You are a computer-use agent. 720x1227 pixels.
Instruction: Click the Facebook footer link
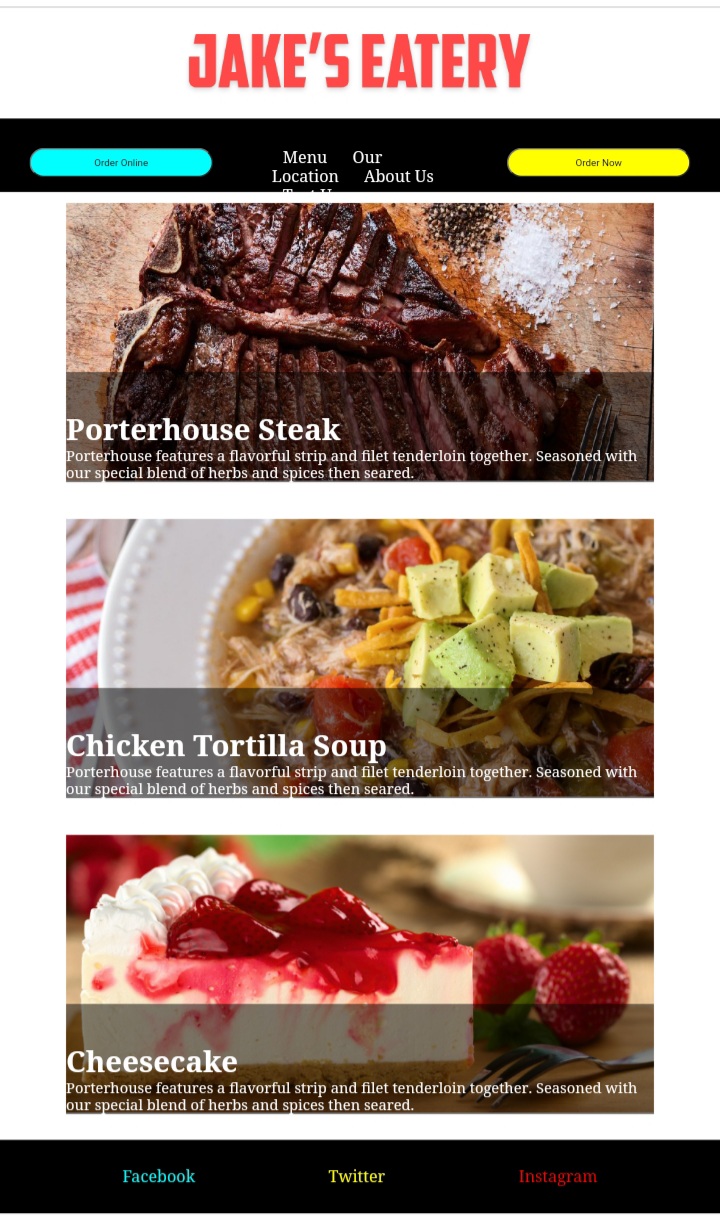coord(158,1176)
